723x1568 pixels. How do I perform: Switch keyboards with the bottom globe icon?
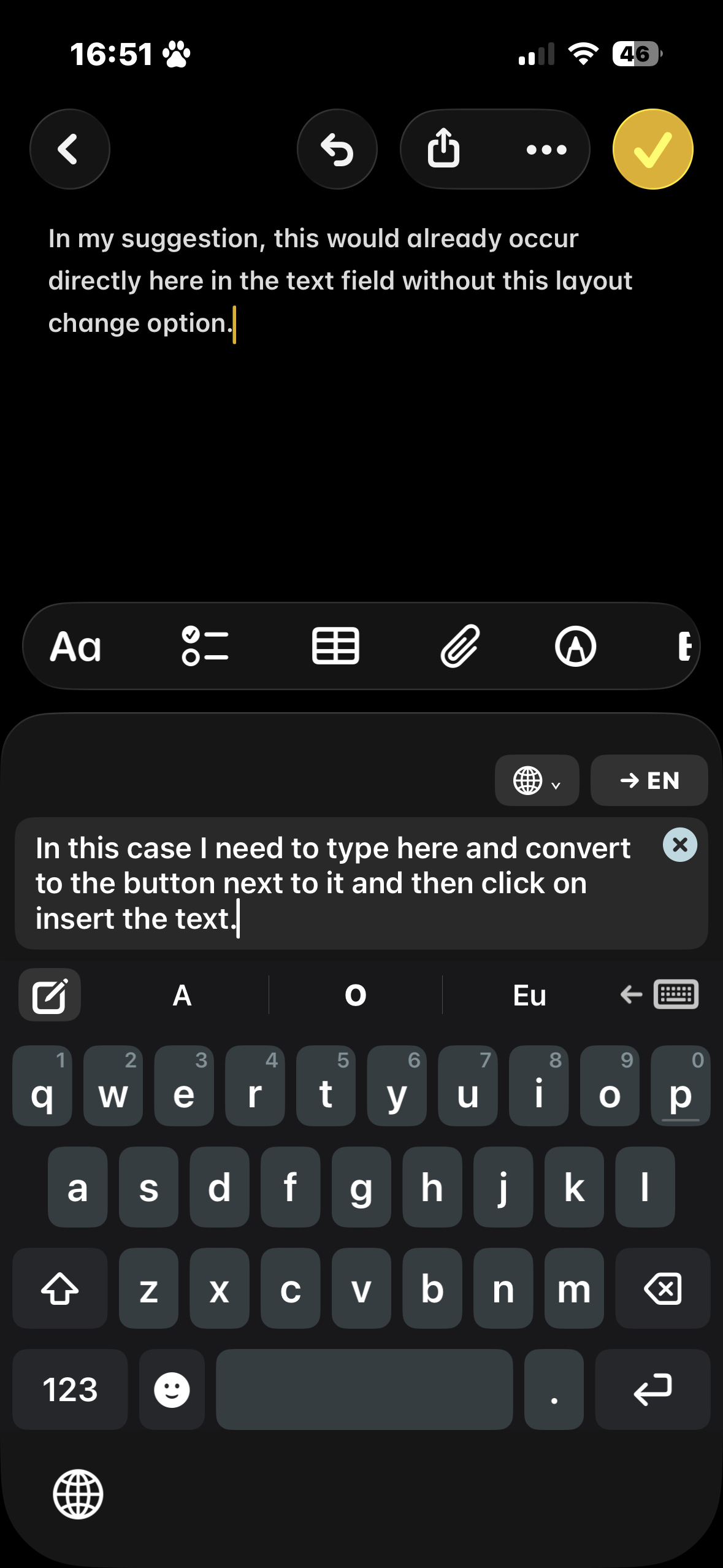[x=78, y=1494]
